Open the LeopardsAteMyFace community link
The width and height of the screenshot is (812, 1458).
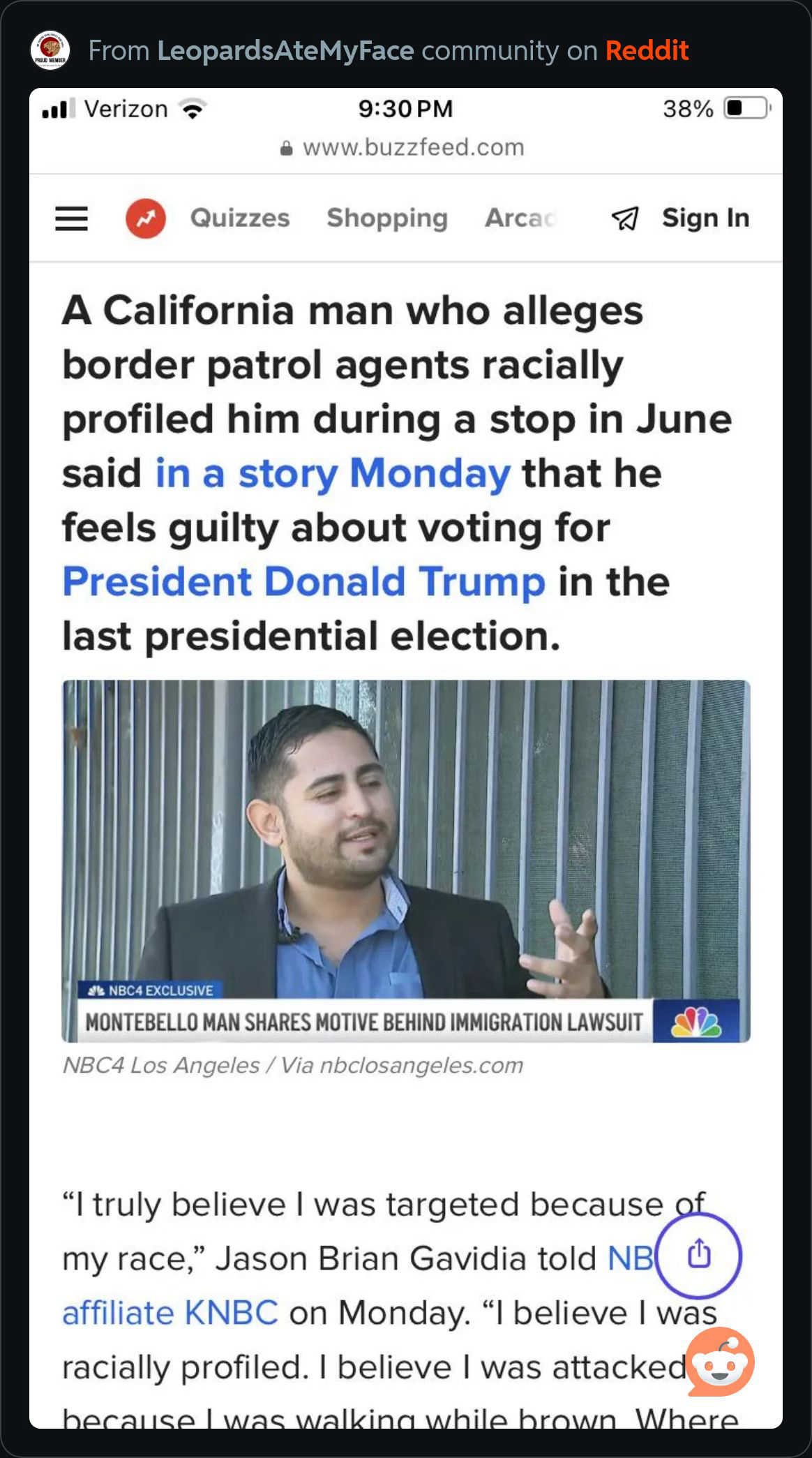click(285, 50)
